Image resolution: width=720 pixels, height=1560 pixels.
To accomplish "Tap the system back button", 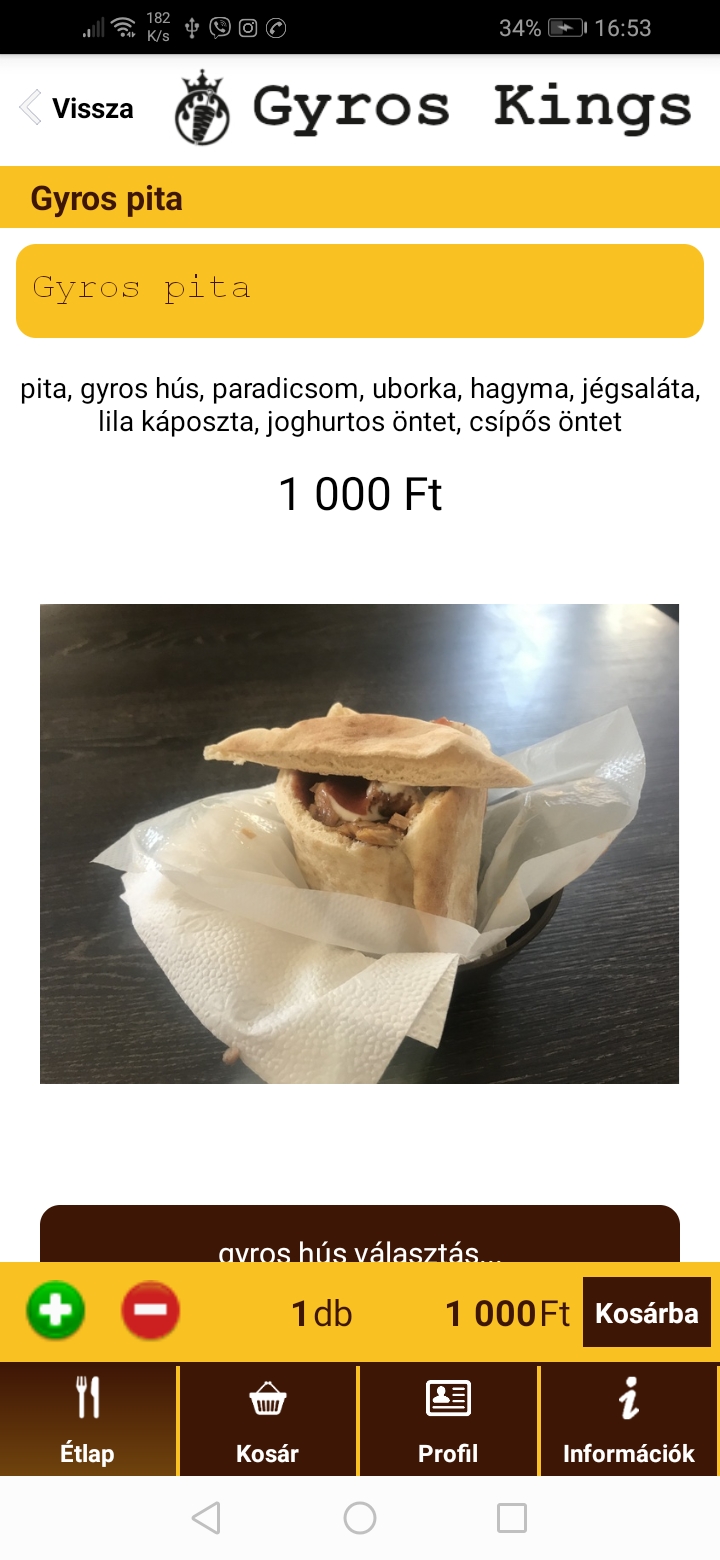I will pyautogui.click(x=206, y=1518).
